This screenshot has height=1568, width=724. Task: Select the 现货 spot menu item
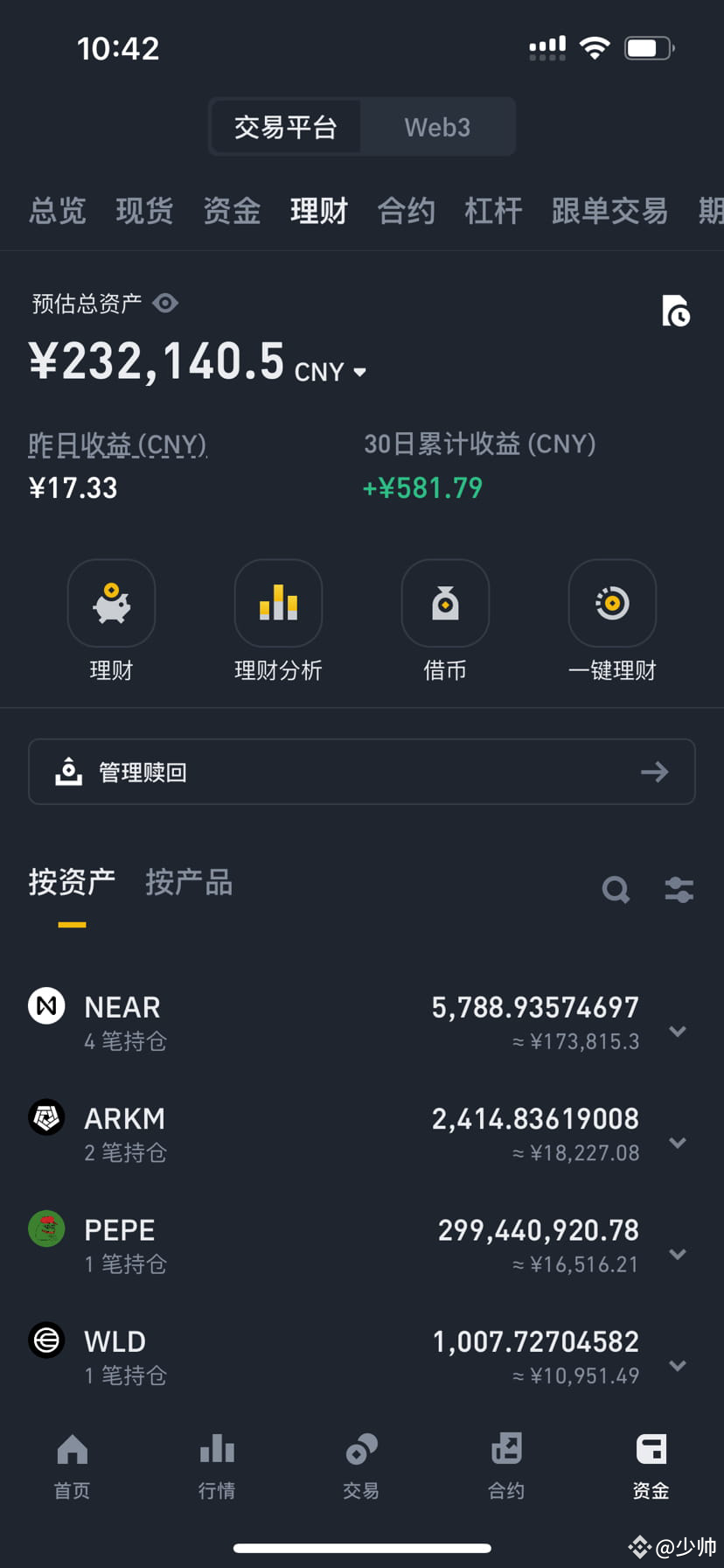coord(144,211)
